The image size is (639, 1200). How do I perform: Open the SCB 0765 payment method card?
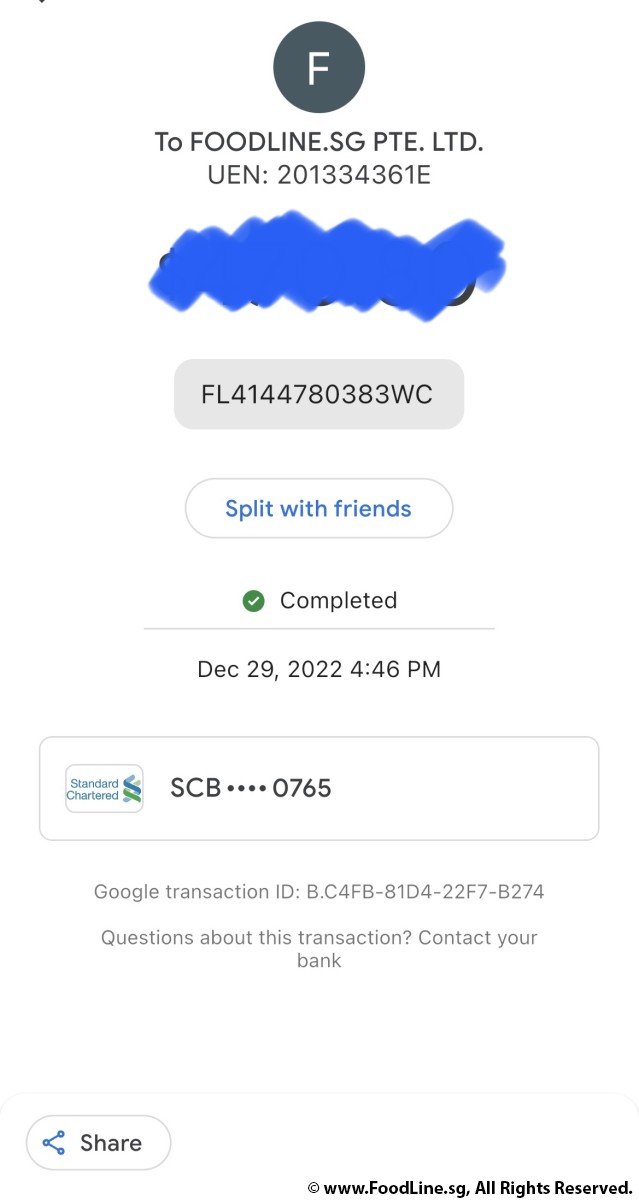pos(319,788)
